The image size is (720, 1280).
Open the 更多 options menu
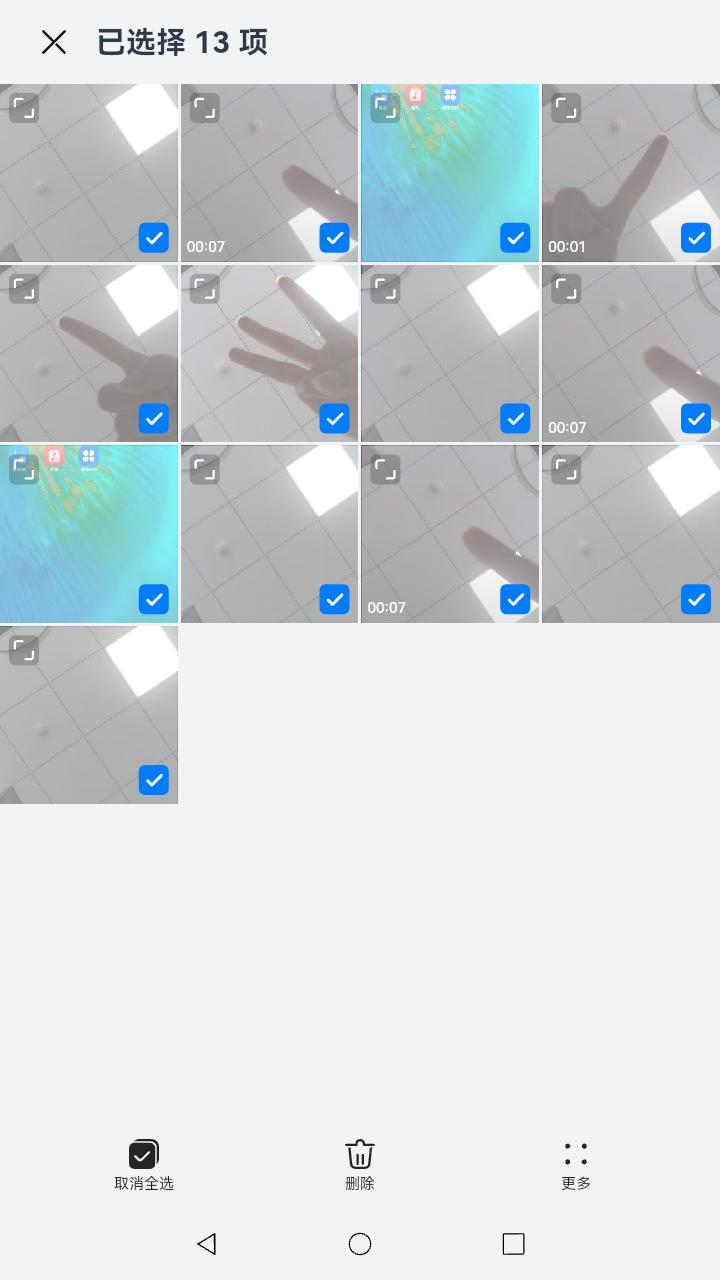click(576, 1166)
